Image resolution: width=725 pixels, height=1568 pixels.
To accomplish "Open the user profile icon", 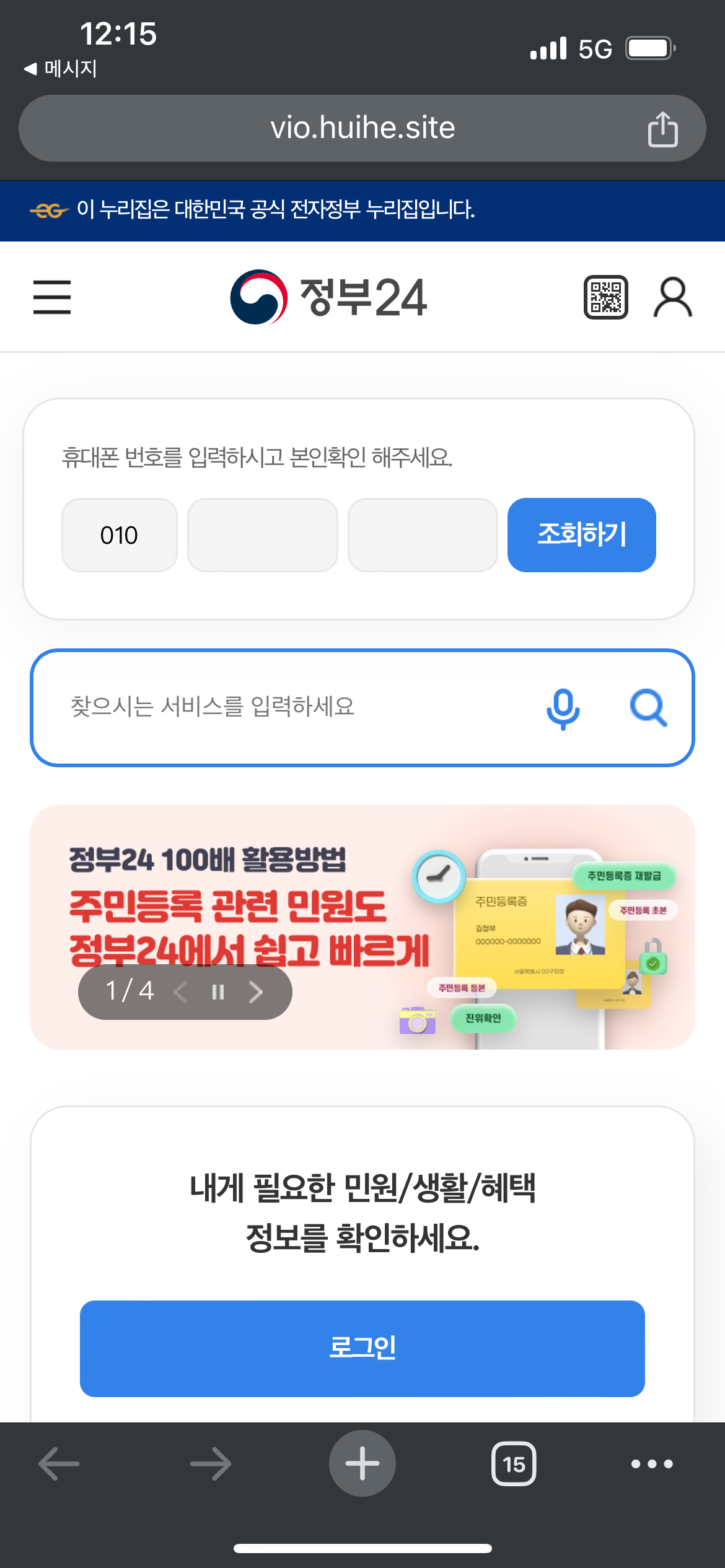I will click(x=672, y=297).
